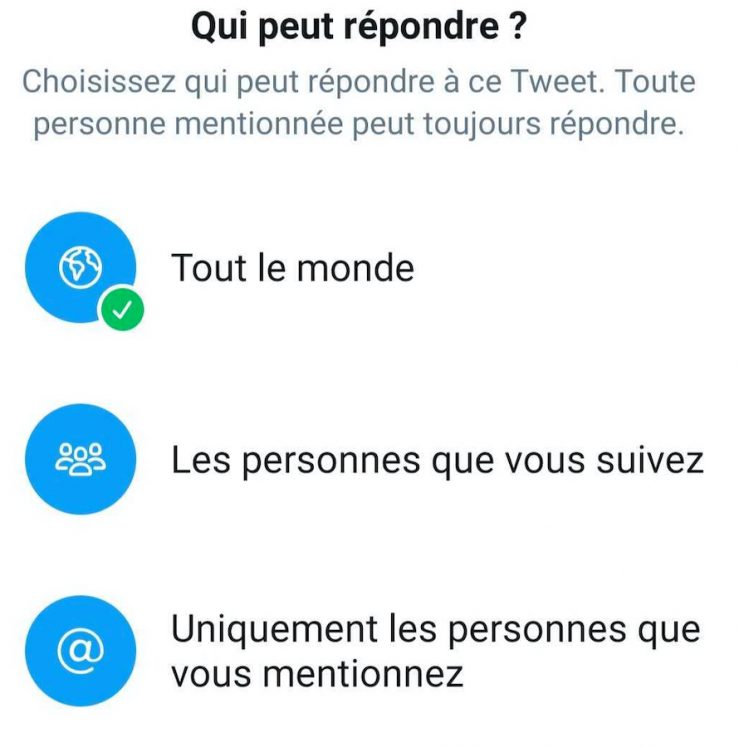
Task: Click the Les personnes que vous suivez text
Action: pos(440,459)
